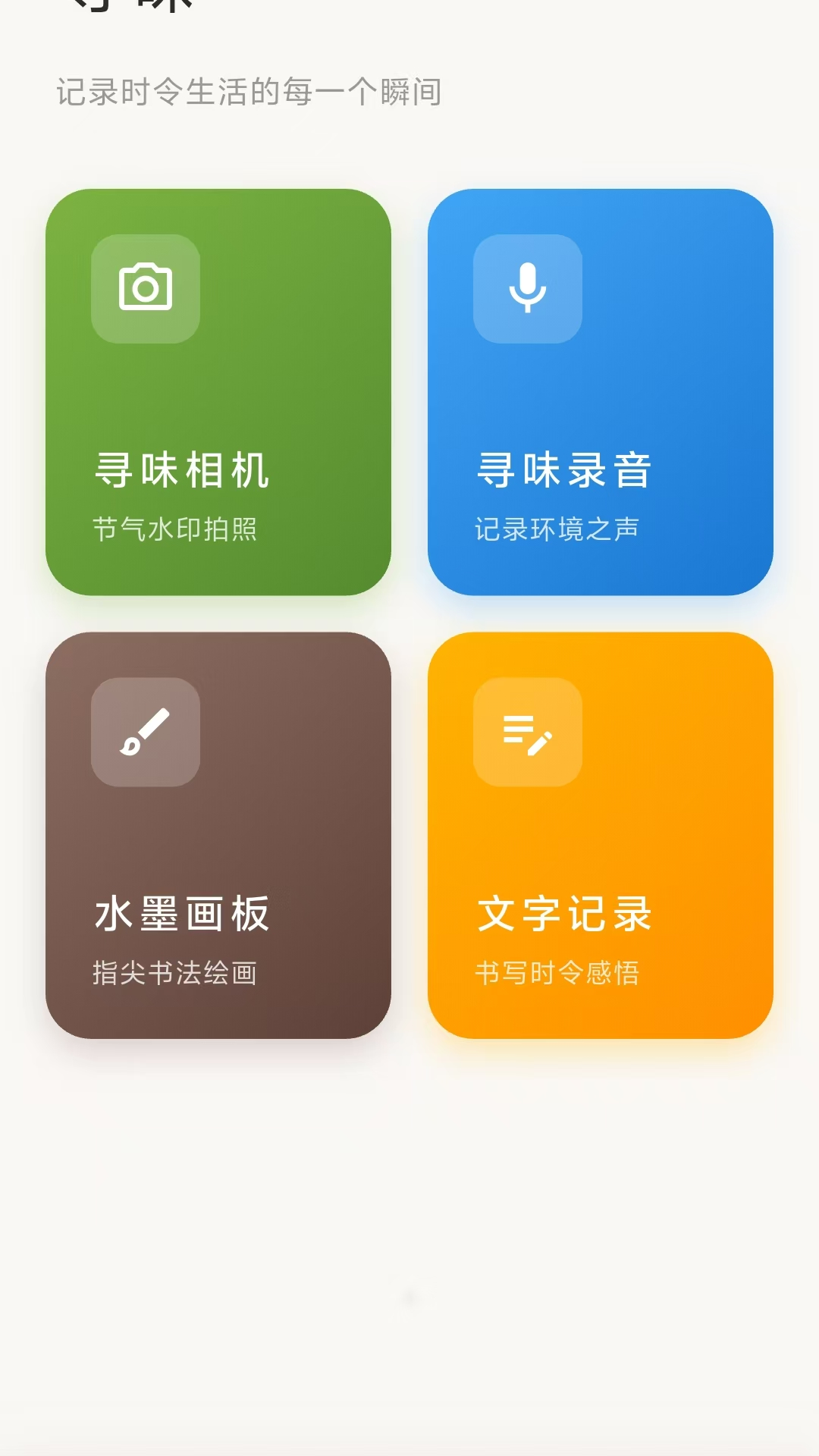Image resolution: width=819 pixels, height=1456 pixels.
Task: Click the 记录环境之声 subtitle text
Action: 556,532
